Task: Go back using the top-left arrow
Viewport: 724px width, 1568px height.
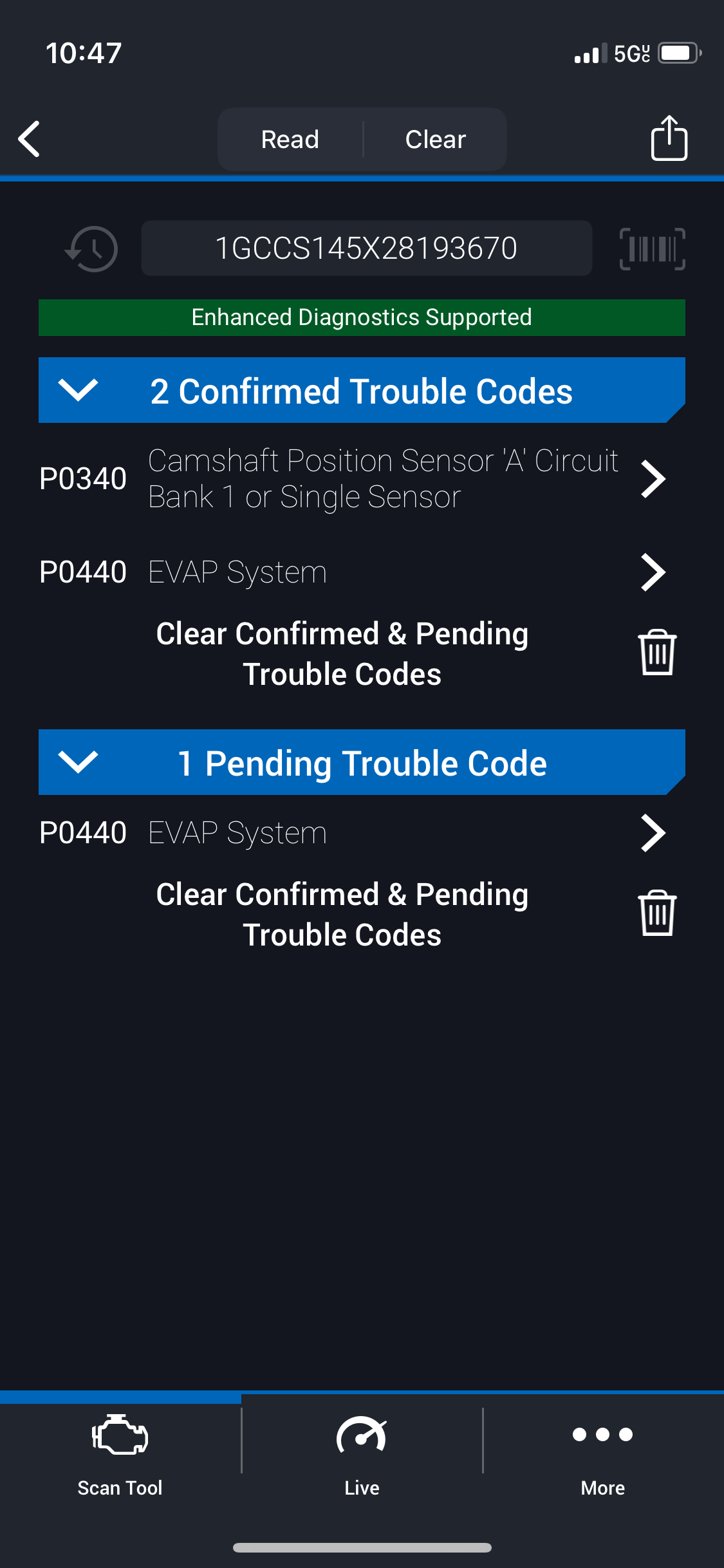Action: click(30, 139)
